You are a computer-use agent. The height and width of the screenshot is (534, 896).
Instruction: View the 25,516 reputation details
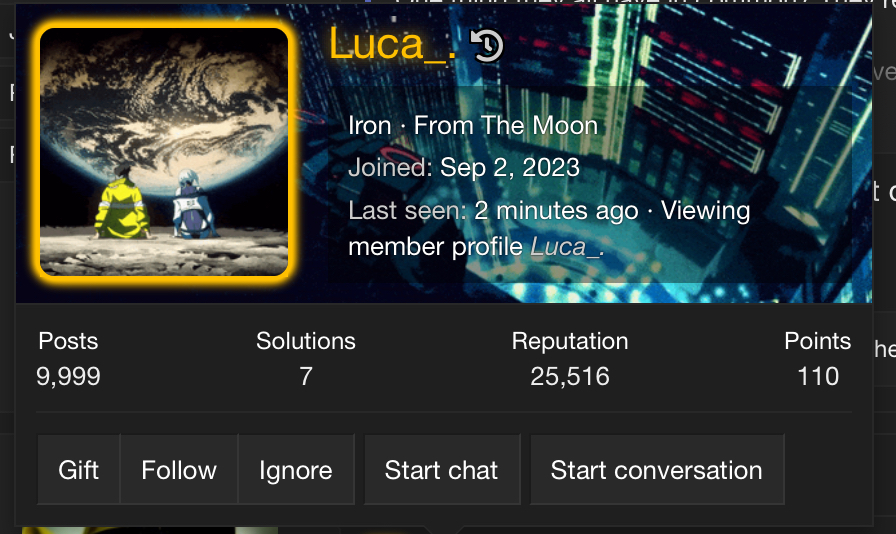click(569, 376)
